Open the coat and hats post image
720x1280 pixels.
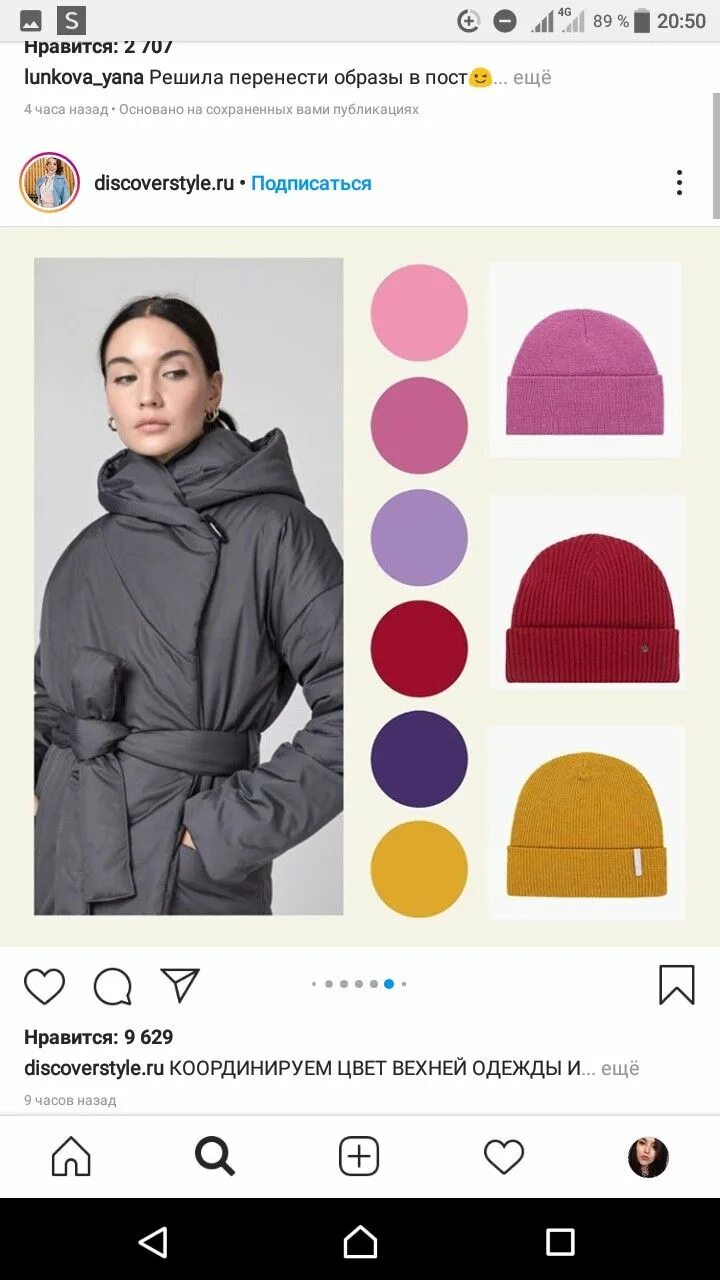pos(360,587)
